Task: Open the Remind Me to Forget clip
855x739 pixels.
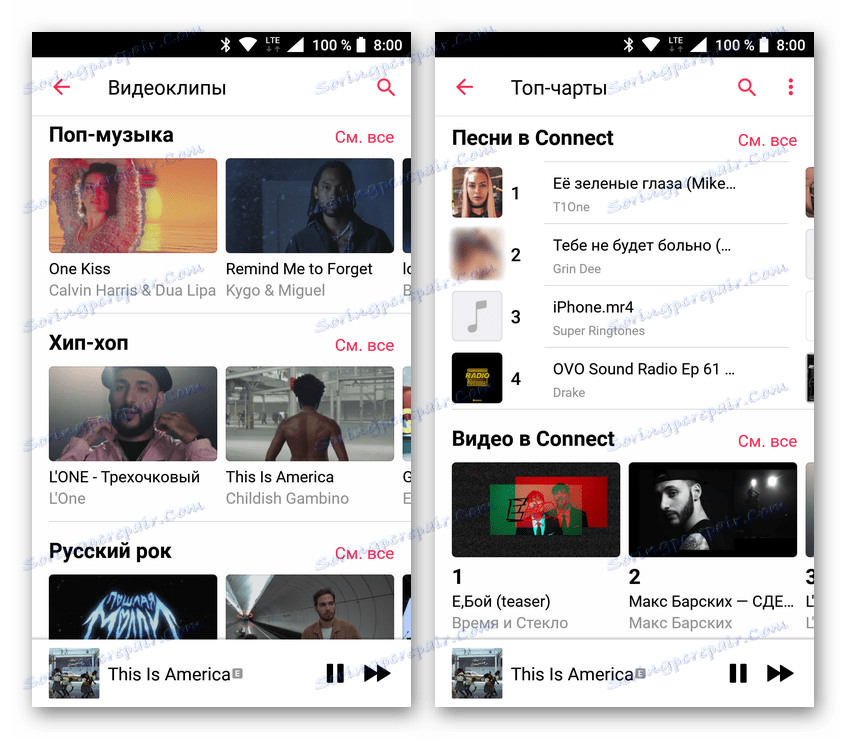Action: (310, 205)
